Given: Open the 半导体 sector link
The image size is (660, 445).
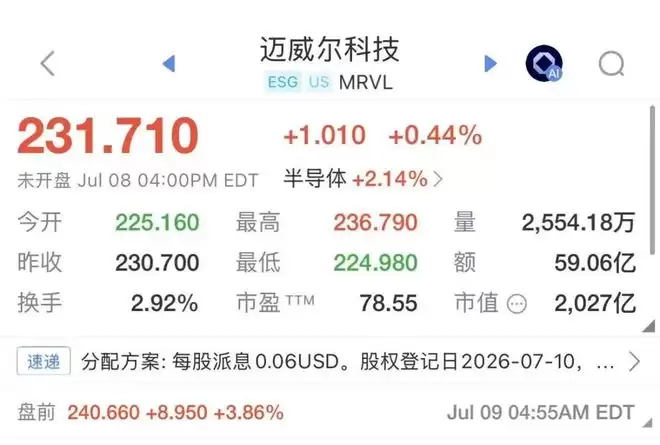Looking at the screenshot, I should 363,179.
